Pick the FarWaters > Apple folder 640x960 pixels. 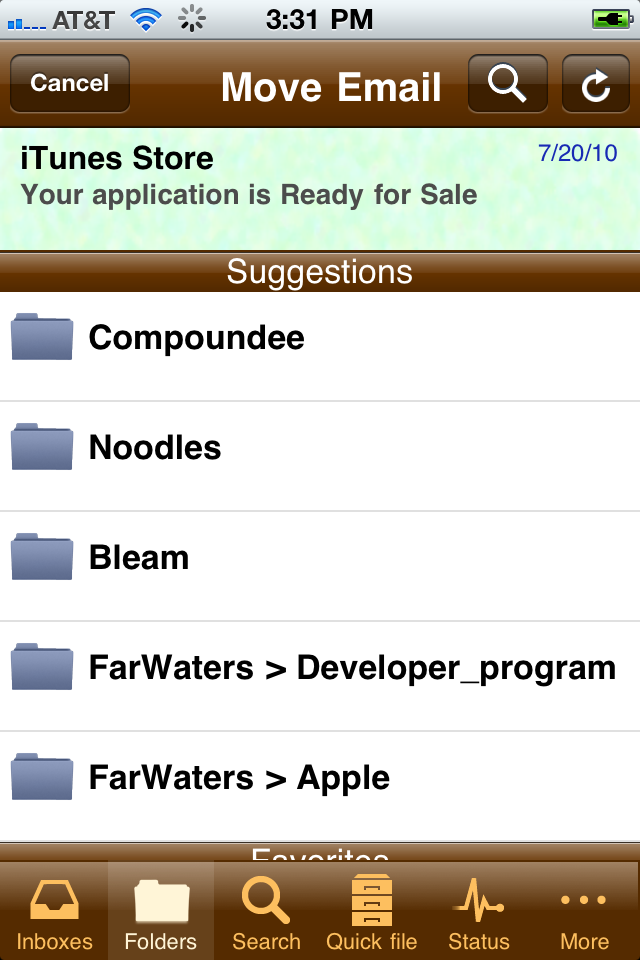(x=320, y=778)
